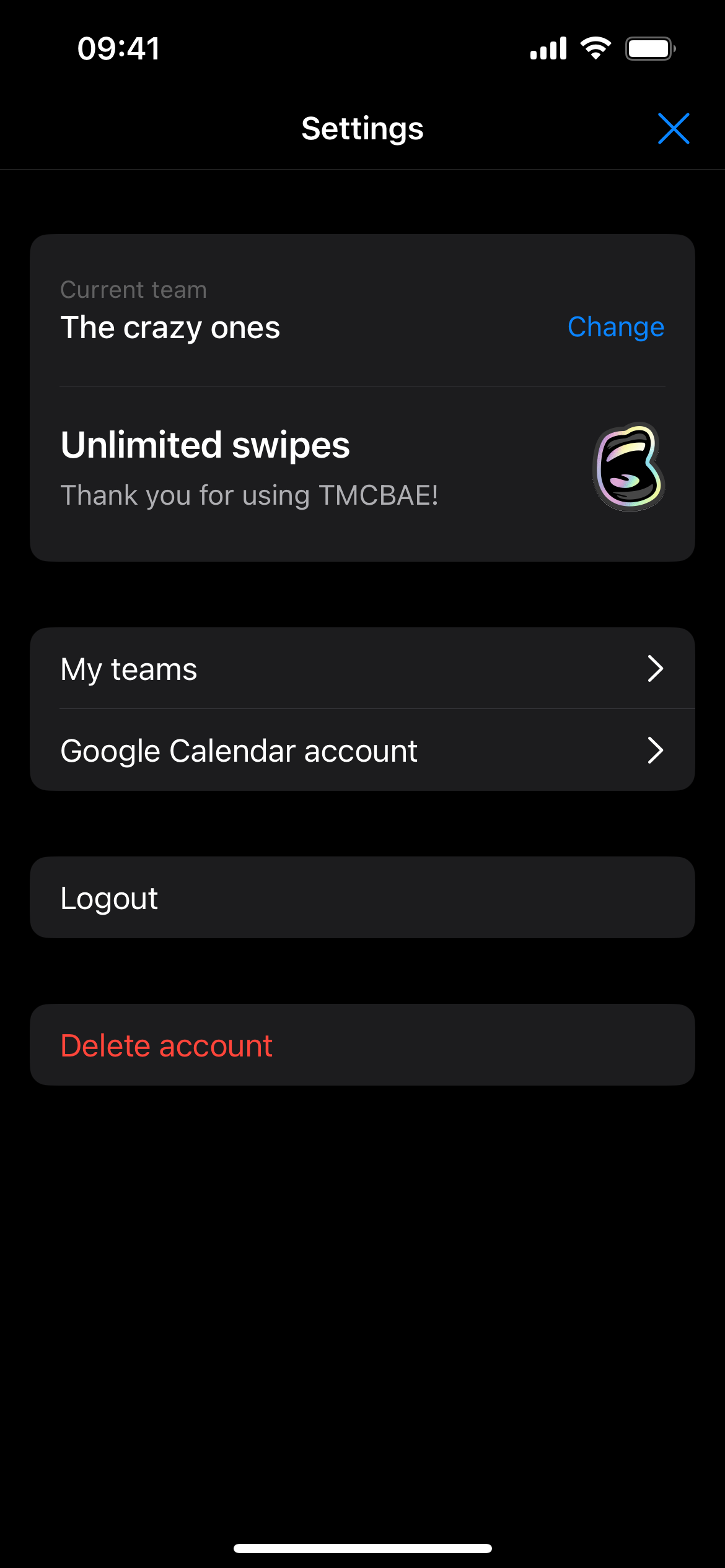Log out of the account
The width and height of the screenshot is (725, 1568).
pos(362,898)
